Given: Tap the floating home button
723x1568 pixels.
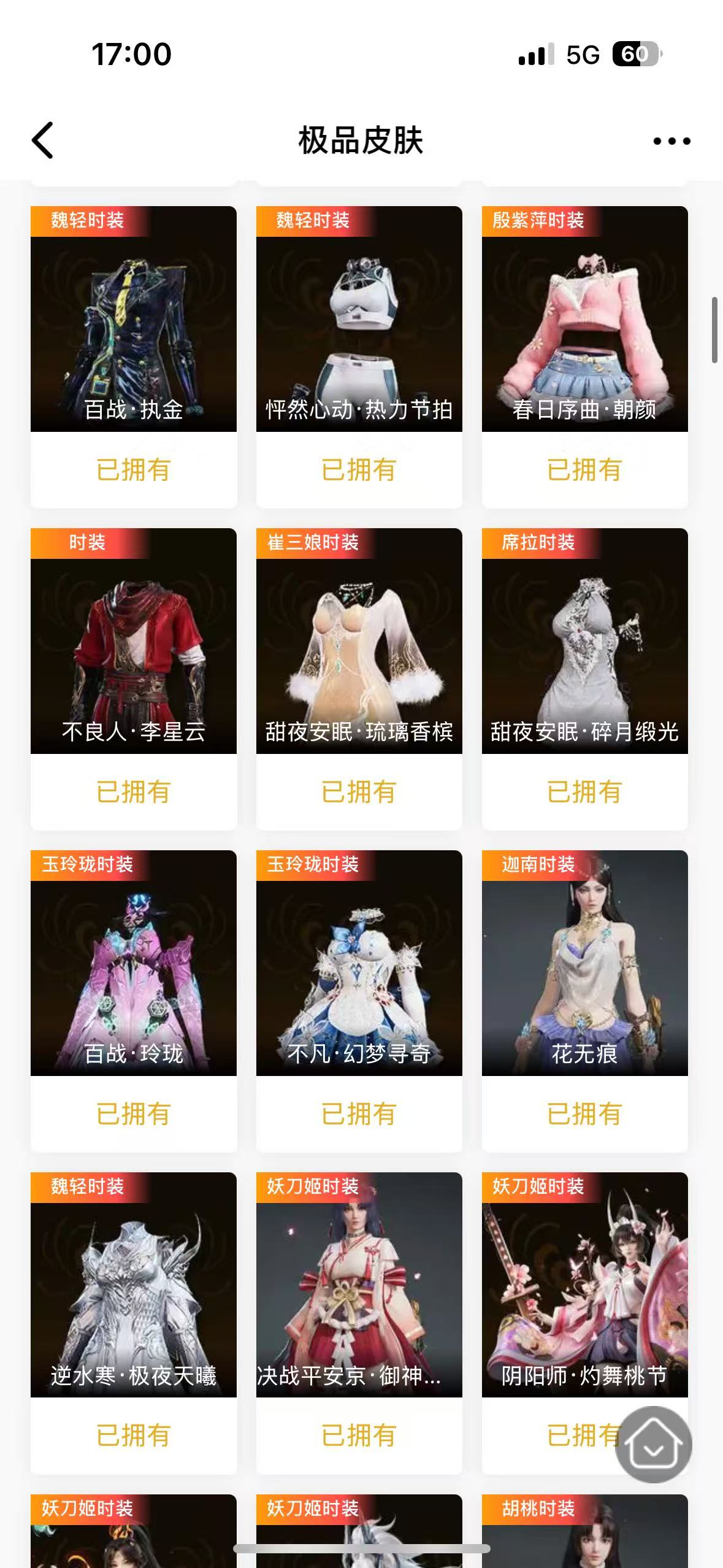Looking at the screenshot, I should point(653,1444).
